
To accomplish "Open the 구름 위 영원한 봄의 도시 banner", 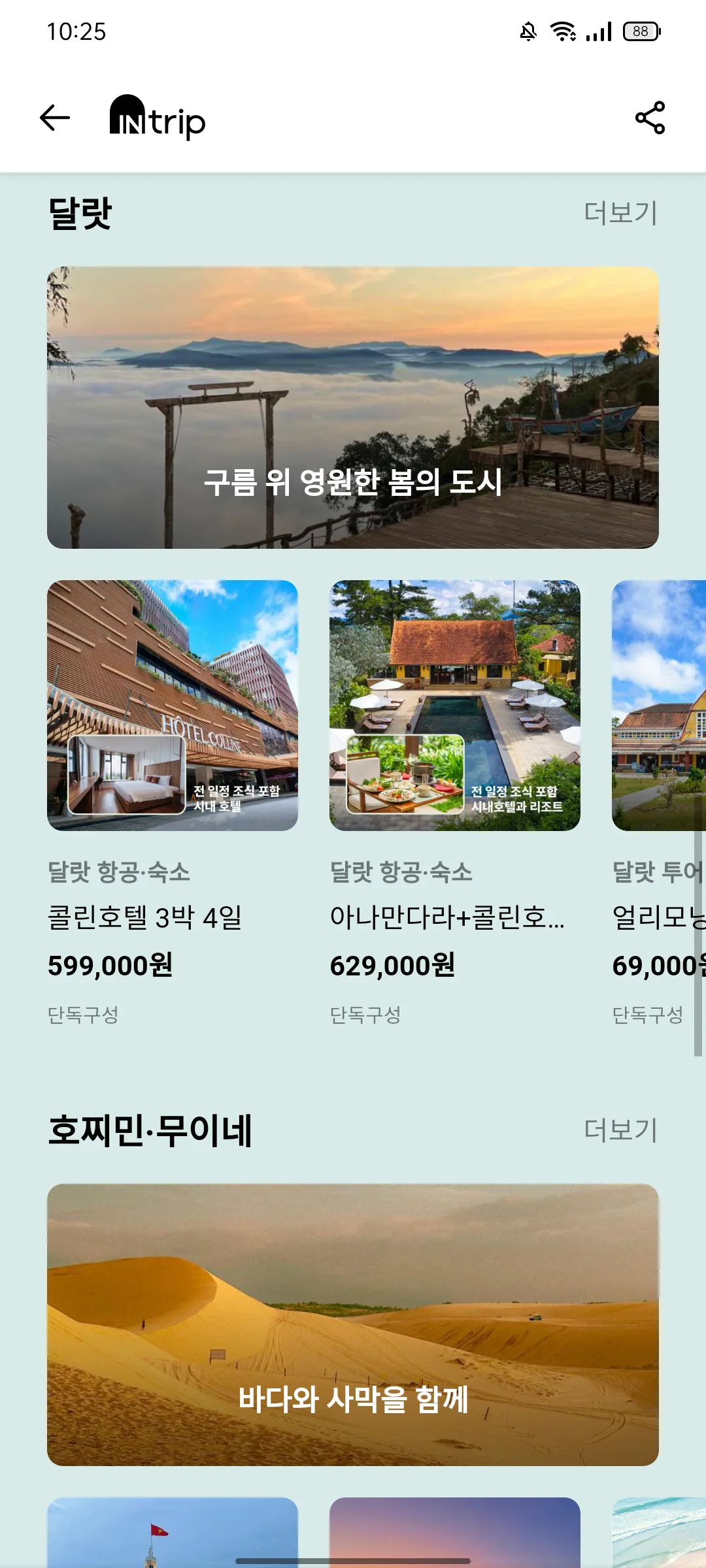I will [x=353, y=408].
